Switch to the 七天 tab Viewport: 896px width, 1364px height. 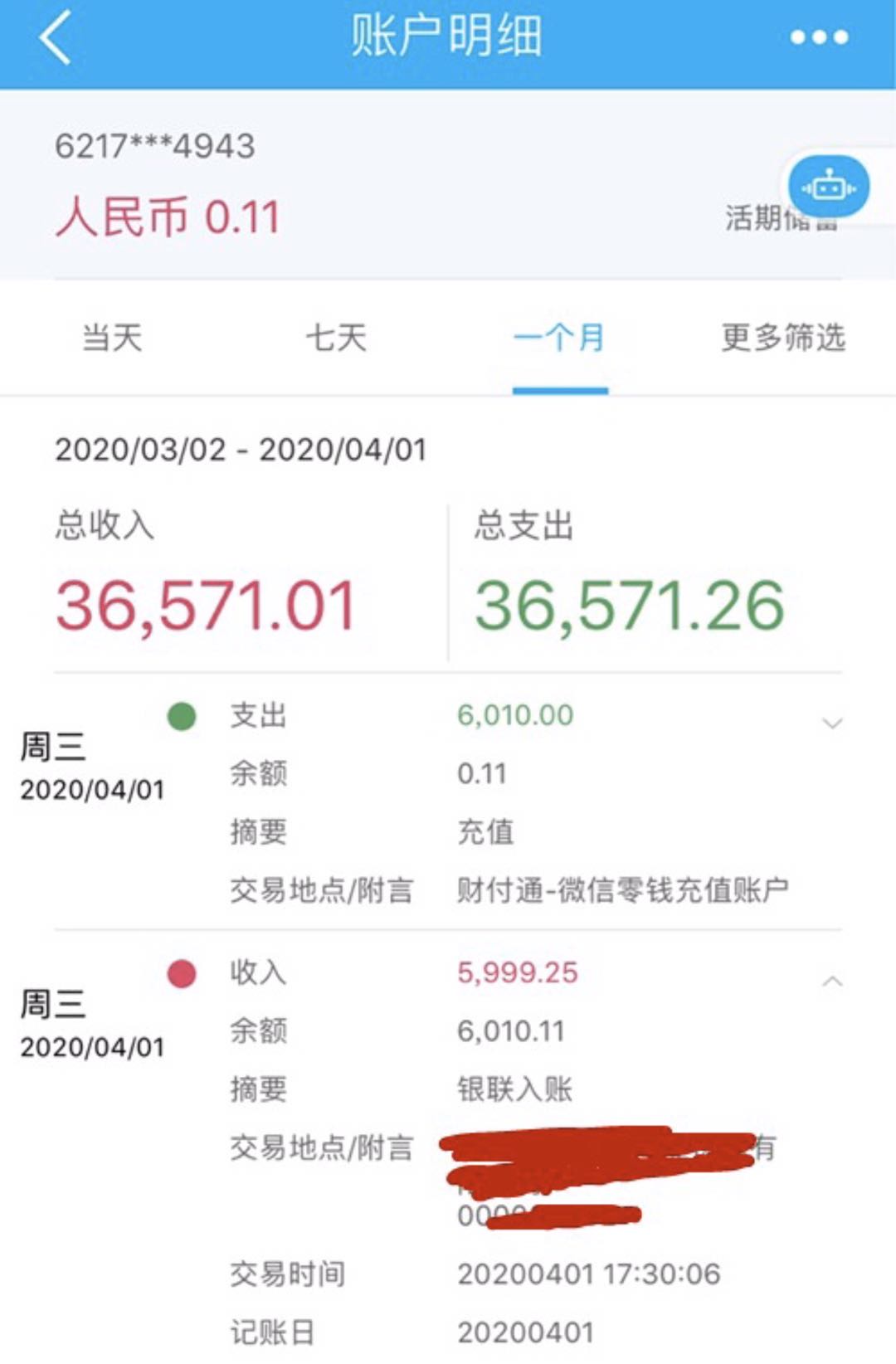[336, 338]
